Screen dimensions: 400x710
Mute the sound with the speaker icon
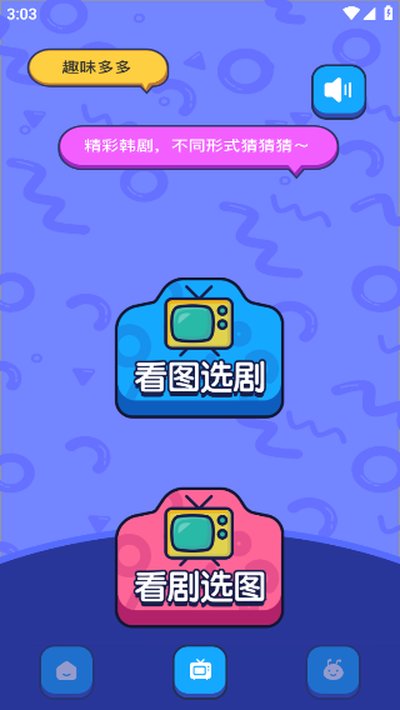click(x=338, y=91)
